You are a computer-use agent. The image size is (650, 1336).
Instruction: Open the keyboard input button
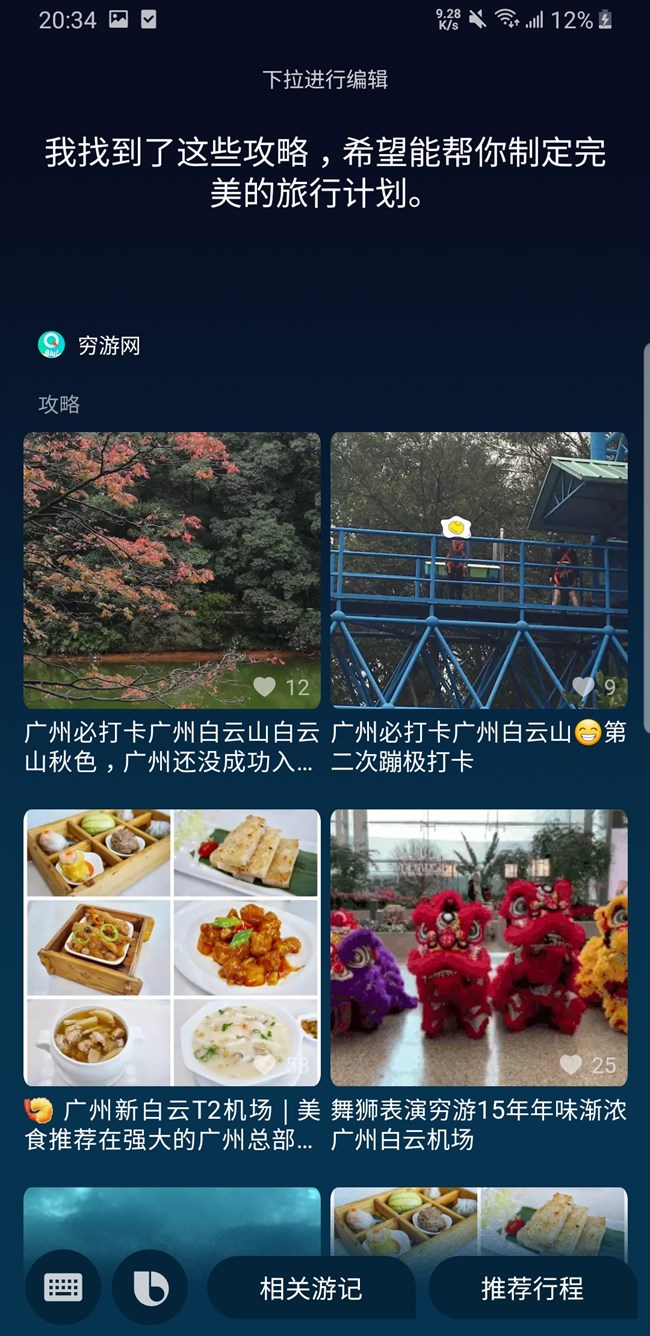coord(63,1287)
